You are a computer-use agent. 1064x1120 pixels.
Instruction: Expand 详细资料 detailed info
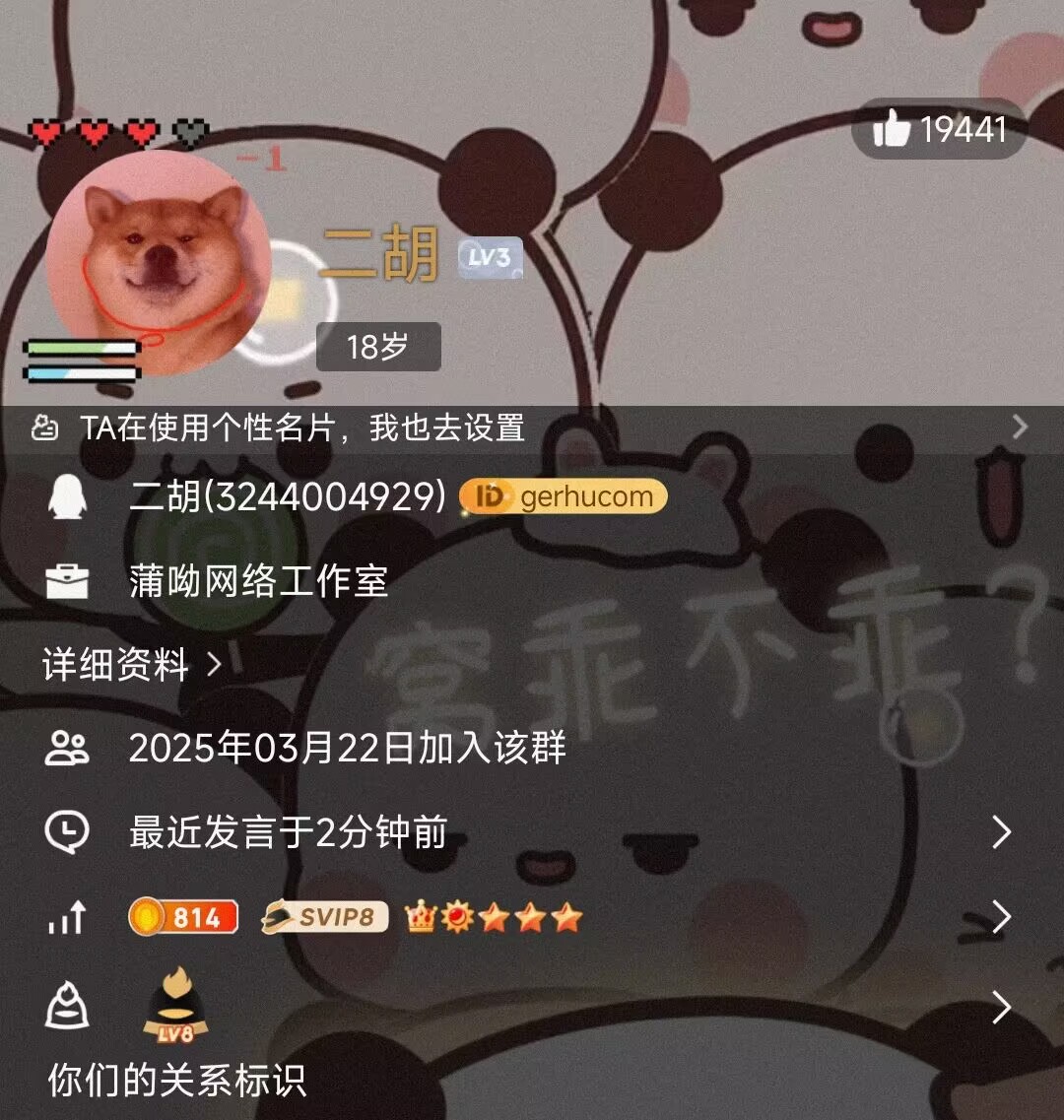point(132,666)
